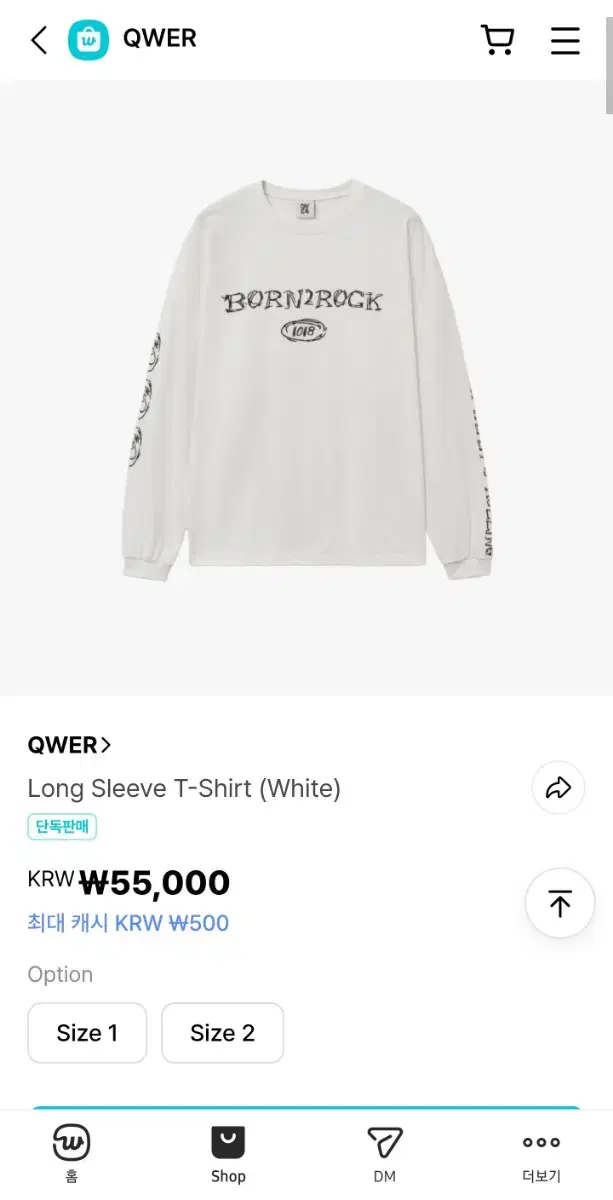Open the shopping cart
The image size is (613, 1200).
click(x=497, y=40)
